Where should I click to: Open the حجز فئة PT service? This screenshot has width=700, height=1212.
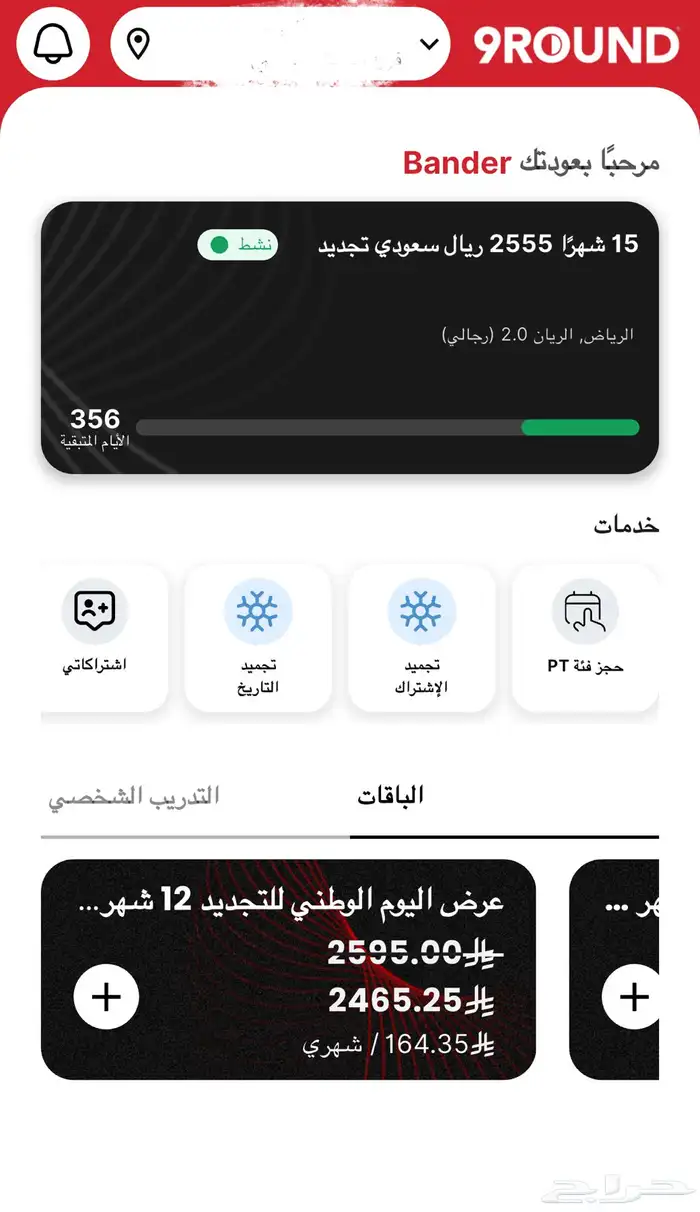click(585, 637)
